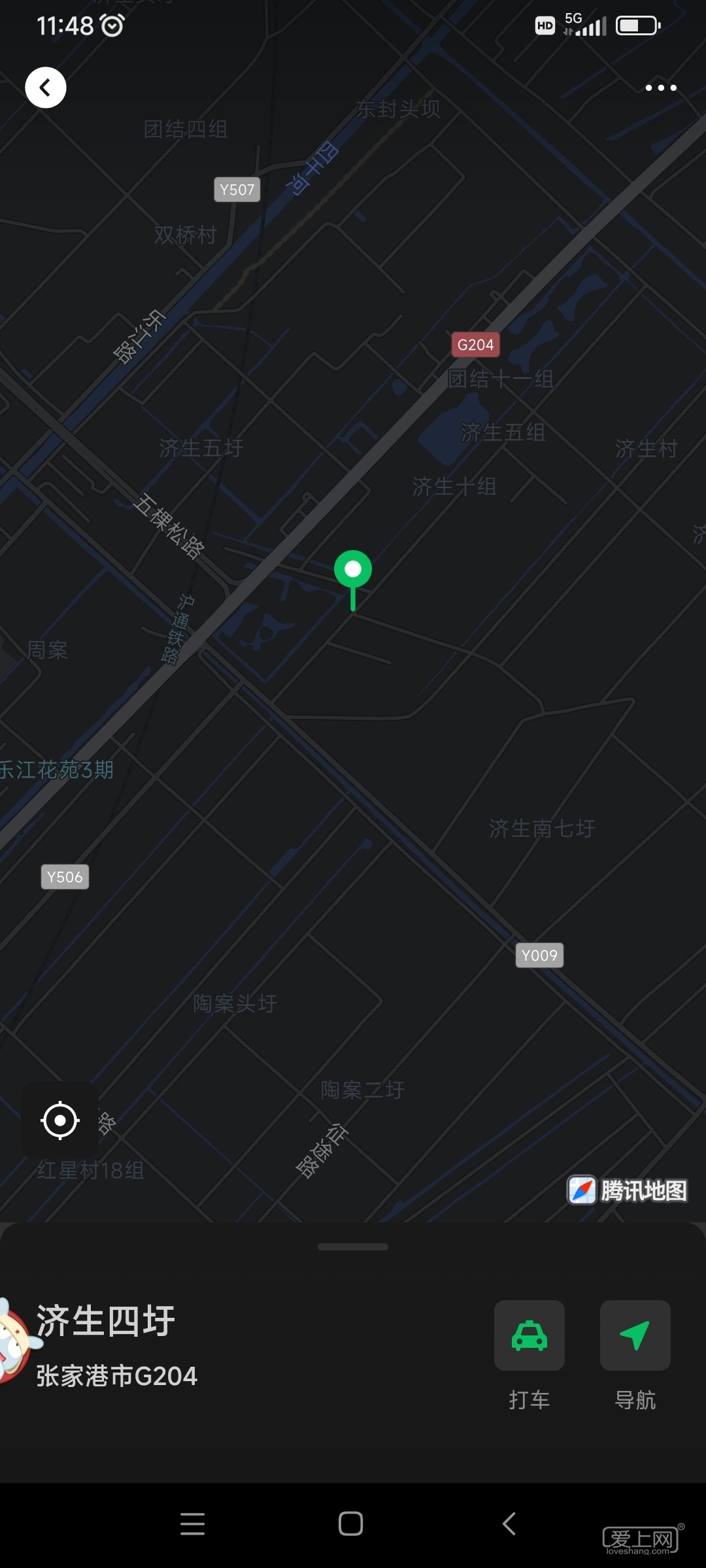Go back using the top-left arrow

coord(46,88)
